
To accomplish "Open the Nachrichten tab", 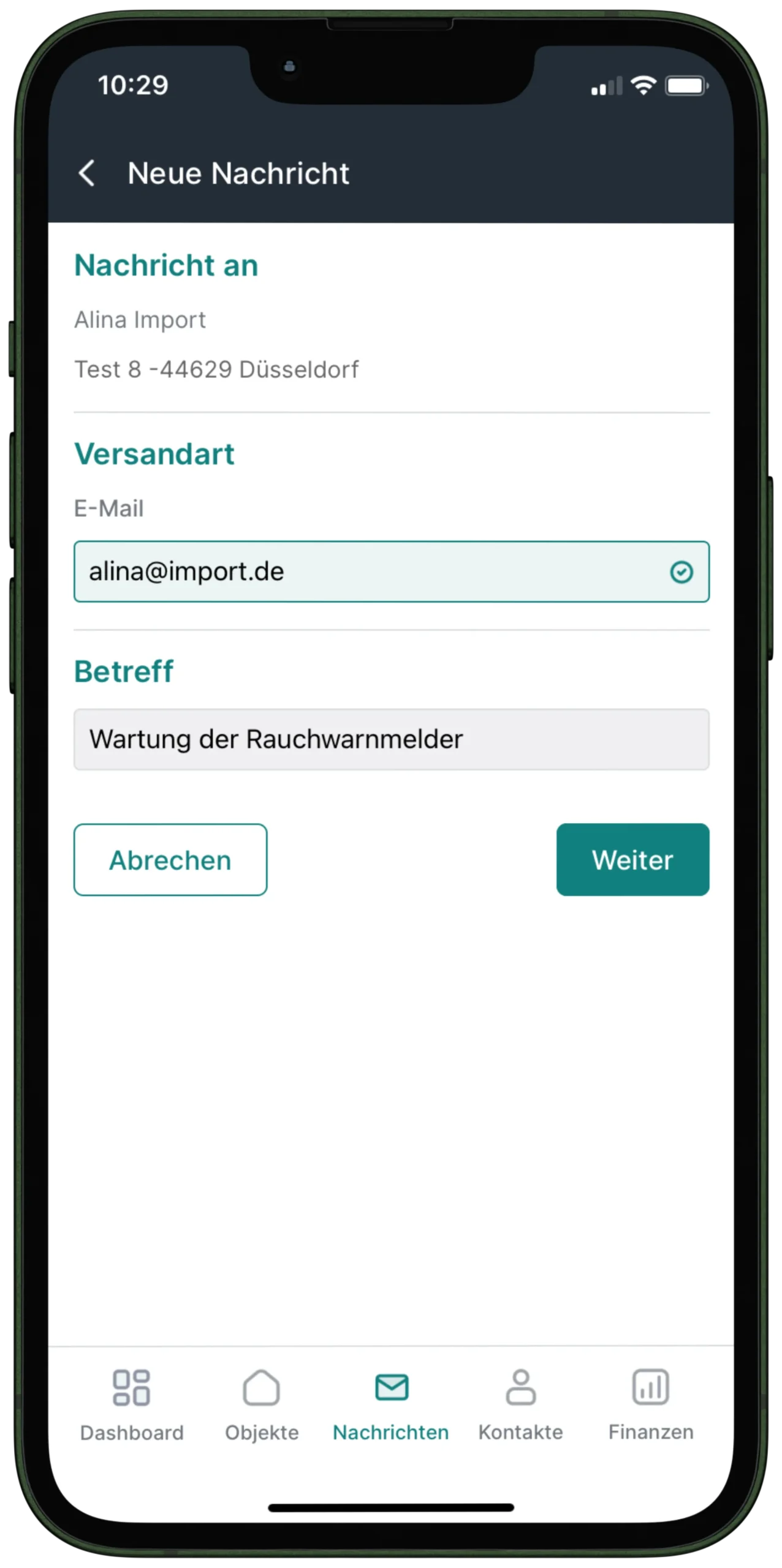I will point(391,1404).
